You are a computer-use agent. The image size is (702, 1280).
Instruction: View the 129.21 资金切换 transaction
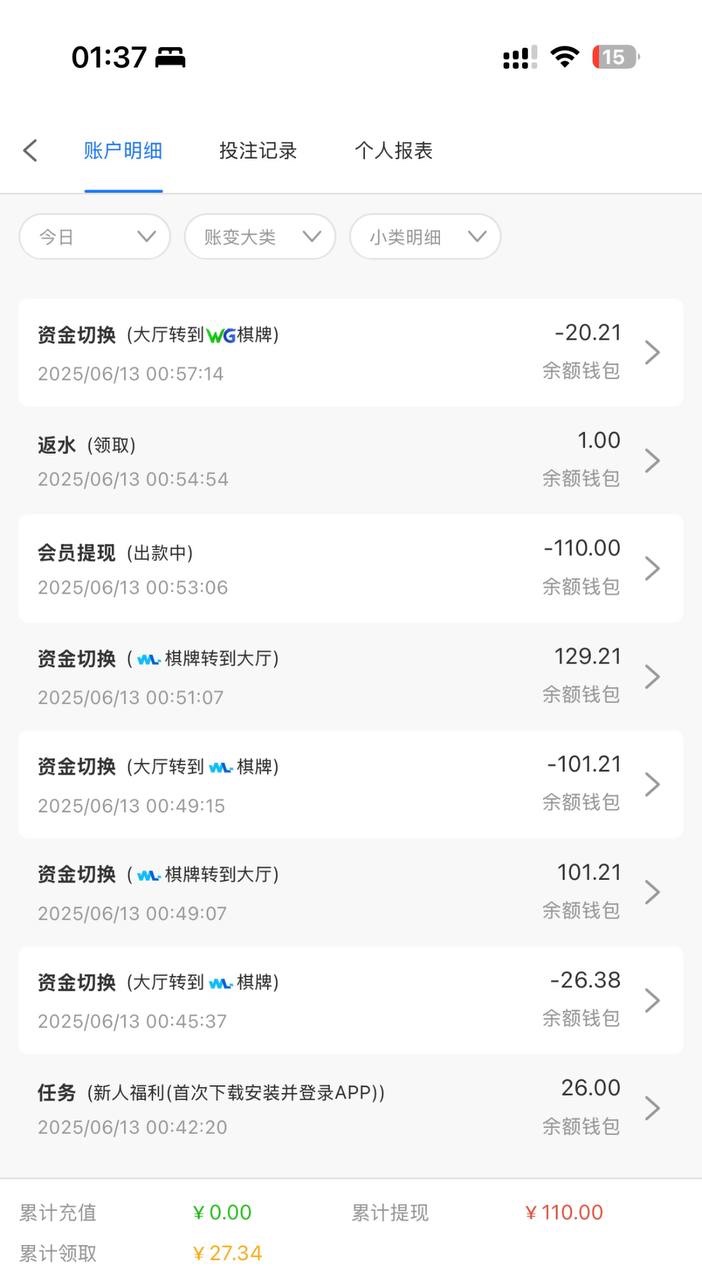point(350,676)
